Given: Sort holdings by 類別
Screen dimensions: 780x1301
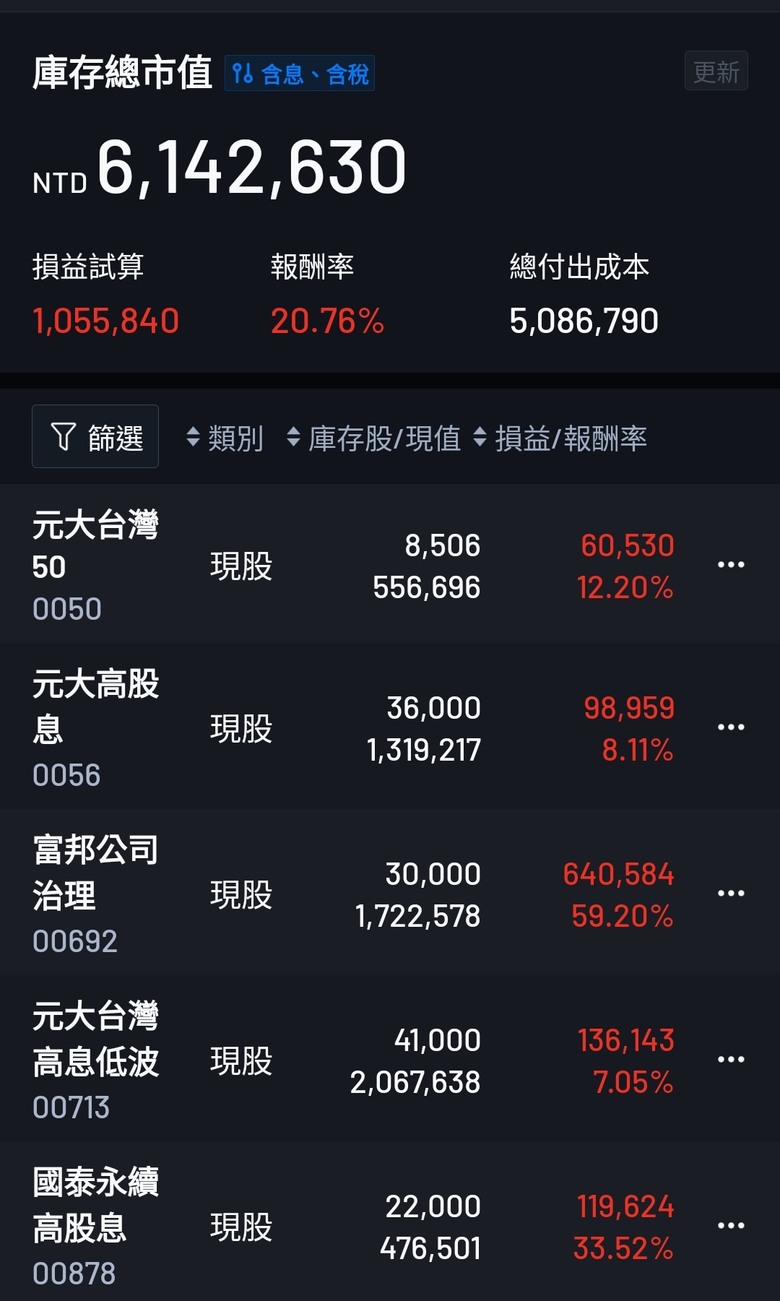Looking at the screenshot, I should (x=225, y=438).
